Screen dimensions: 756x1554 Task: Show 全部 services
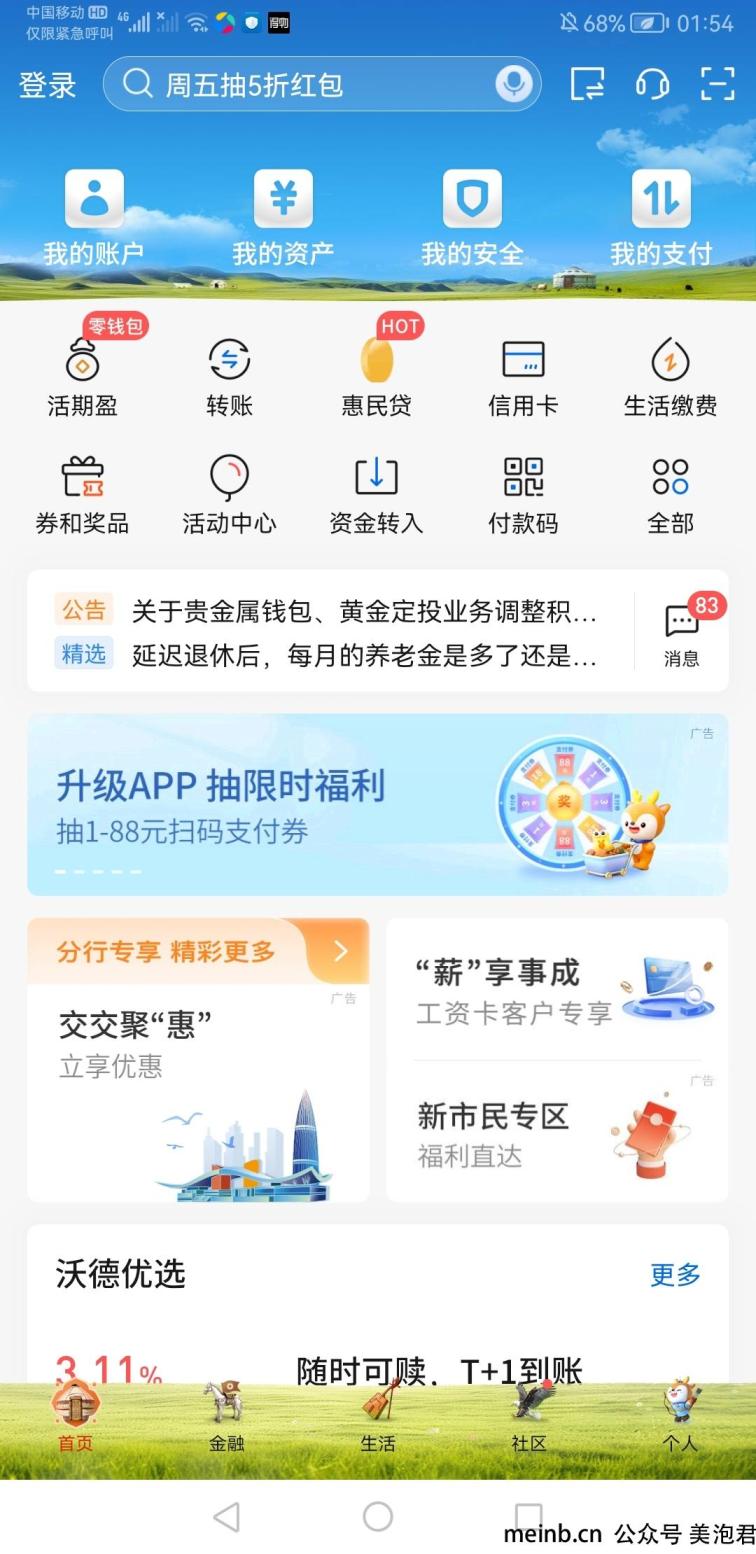point(670,495)
